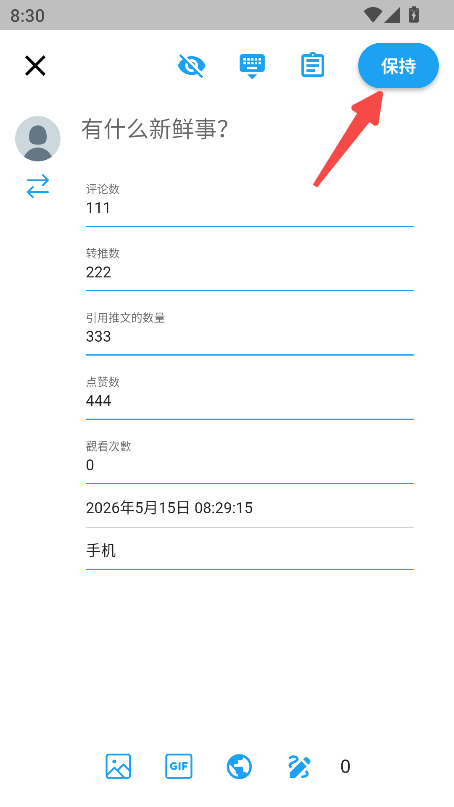Open the date and time picker
This screenshot has width=454, height=807.
pyautogui.click(x=250, y=508)
